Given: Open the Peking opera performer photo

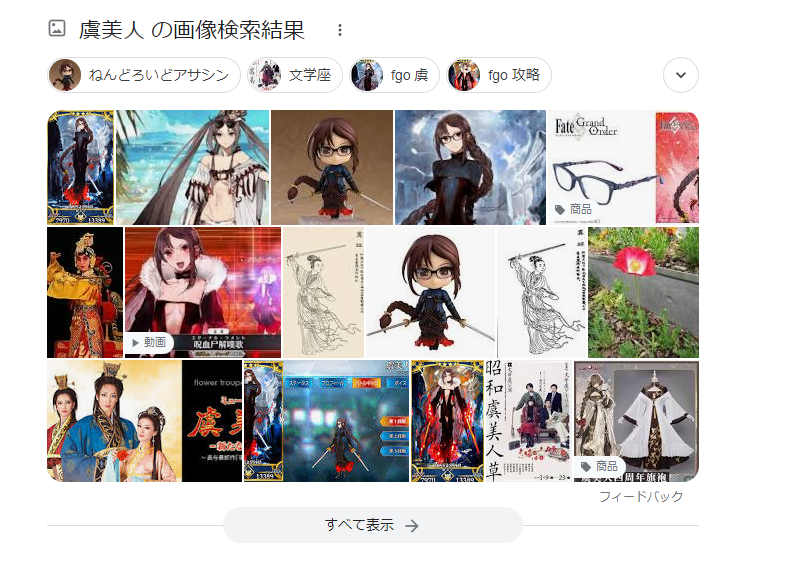Looking at the screenshot, I should [x=84, y=291].
